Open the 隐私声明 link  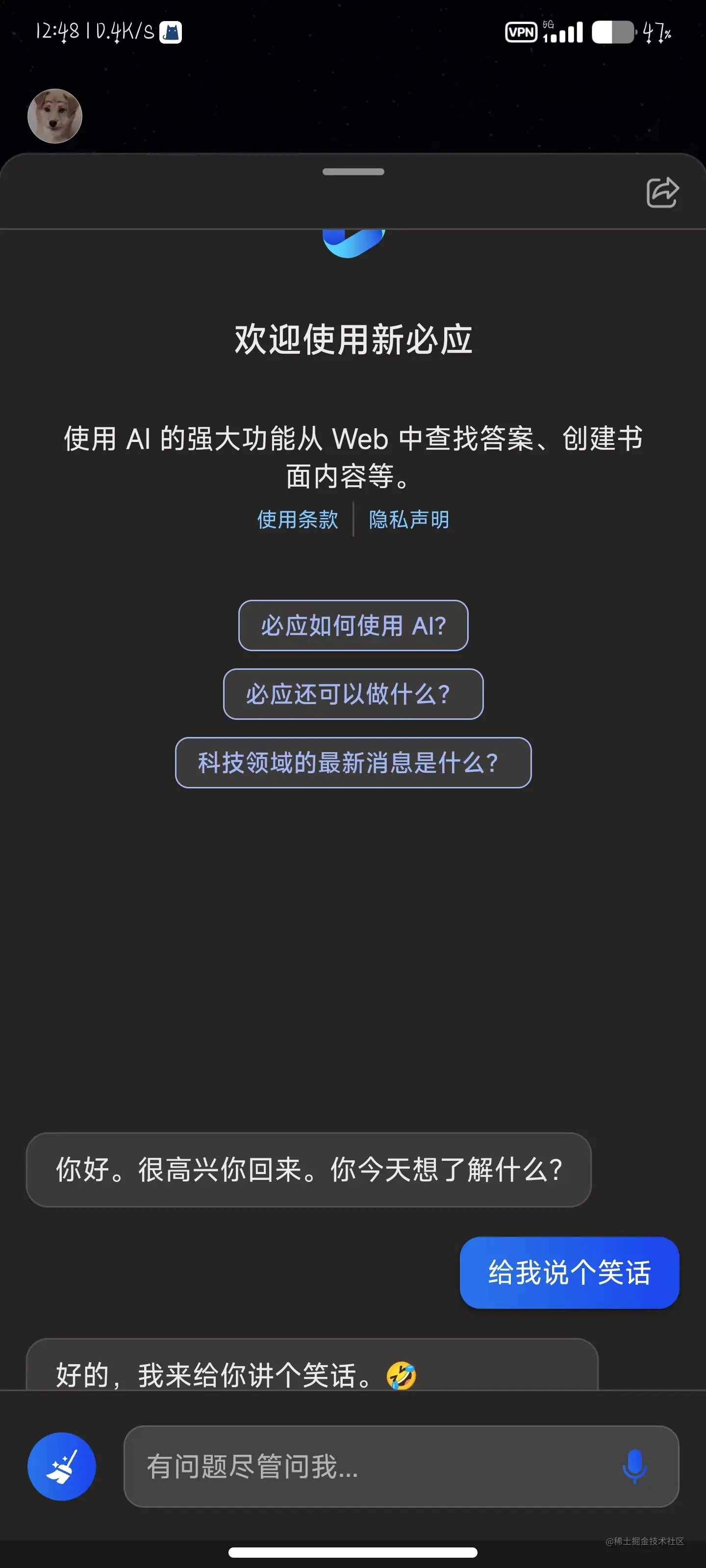pyautogui.click(x=409, y=519)
